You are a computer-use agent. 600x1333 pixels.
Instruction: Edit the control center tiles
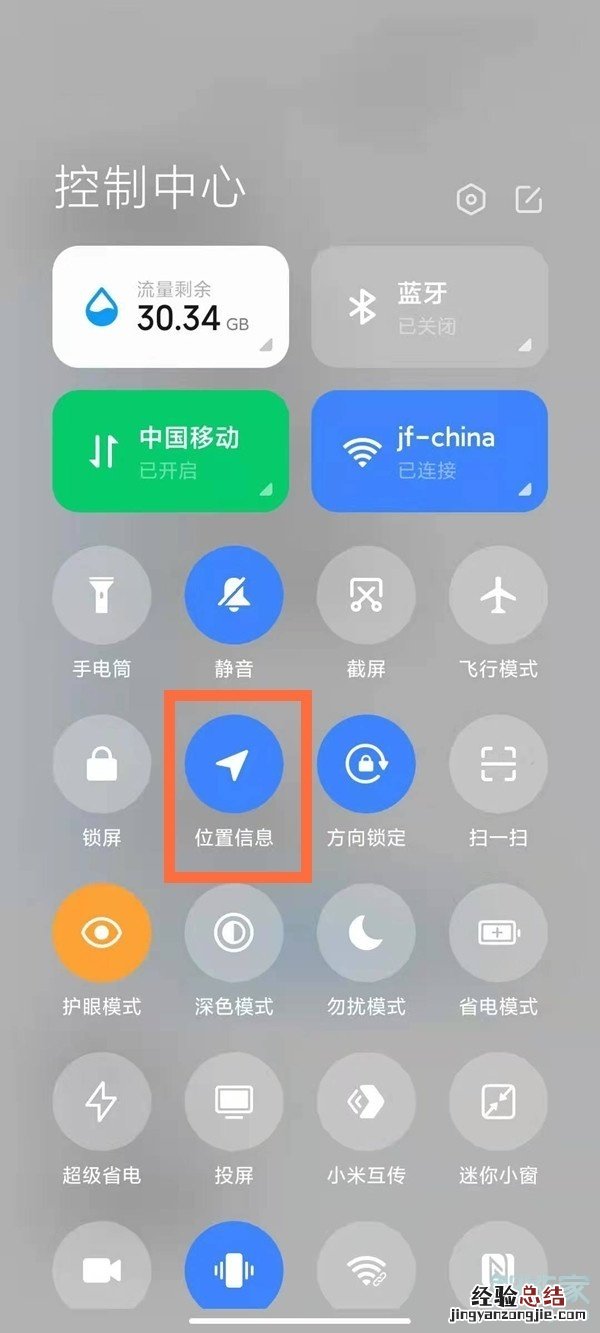528,200
